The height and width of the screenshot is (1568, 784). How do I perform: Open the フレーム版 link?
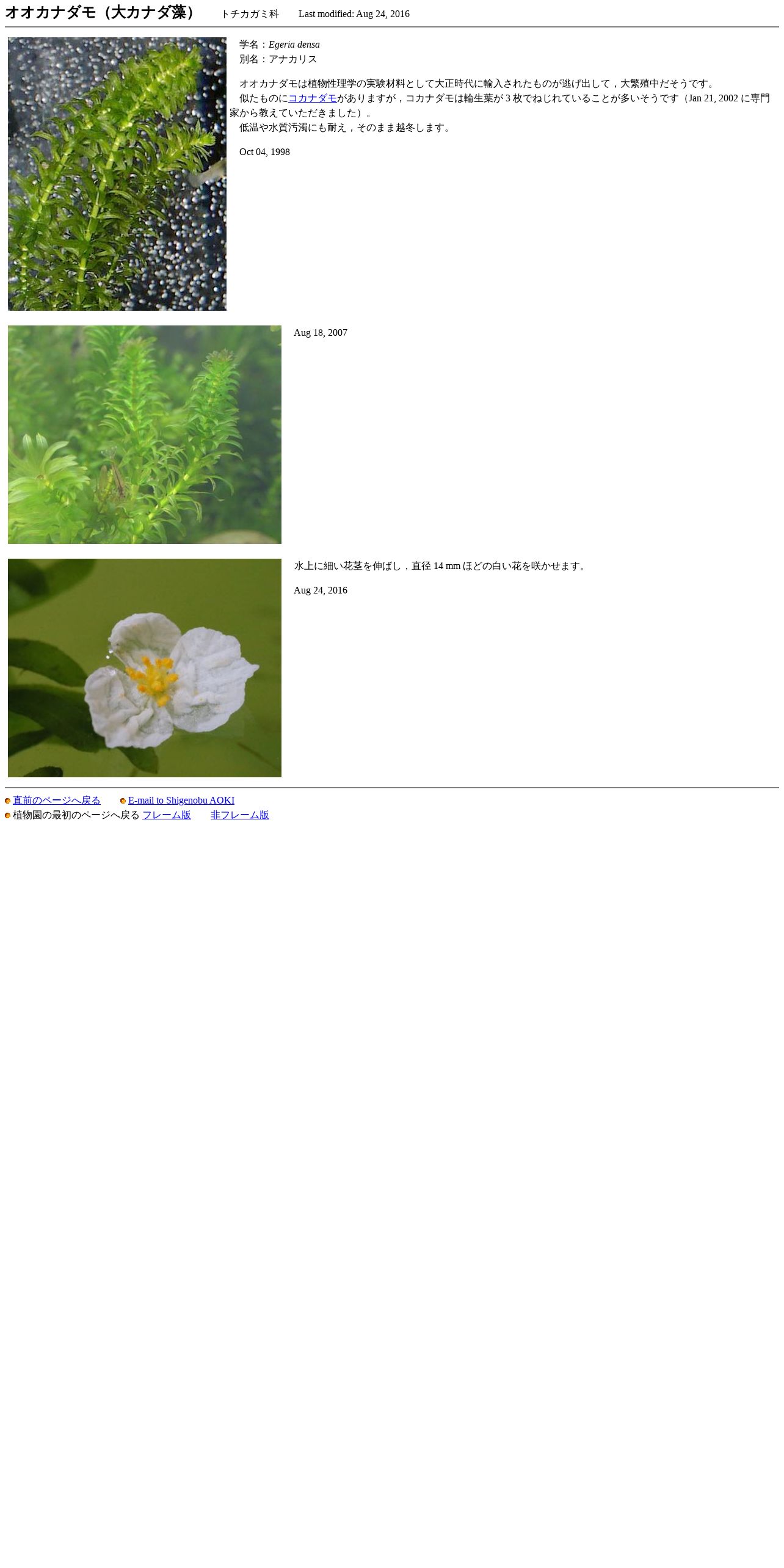[x=166, y=815]
